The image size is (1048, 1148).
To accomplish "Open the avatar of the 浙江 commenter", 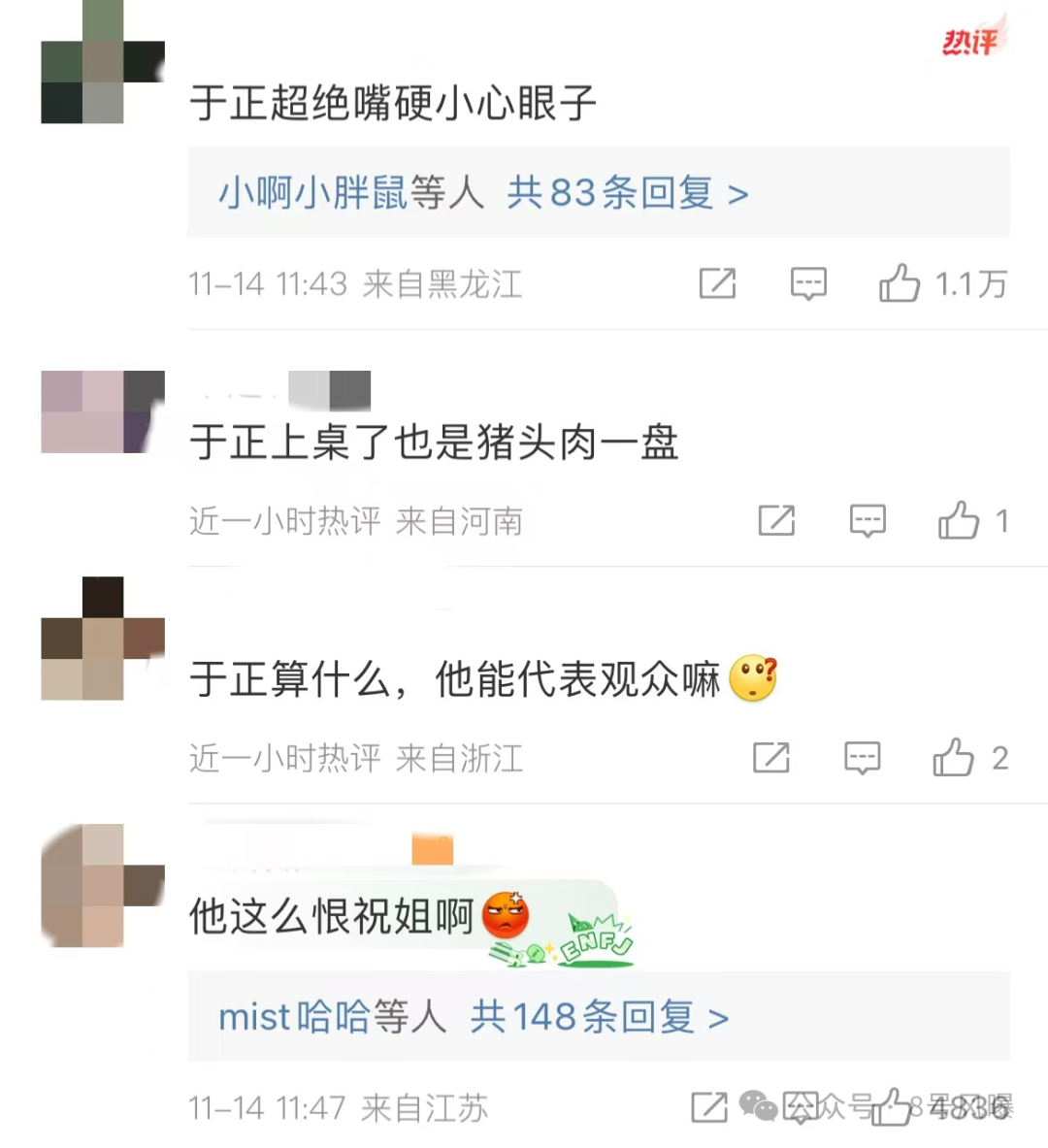I will point(102,639).
